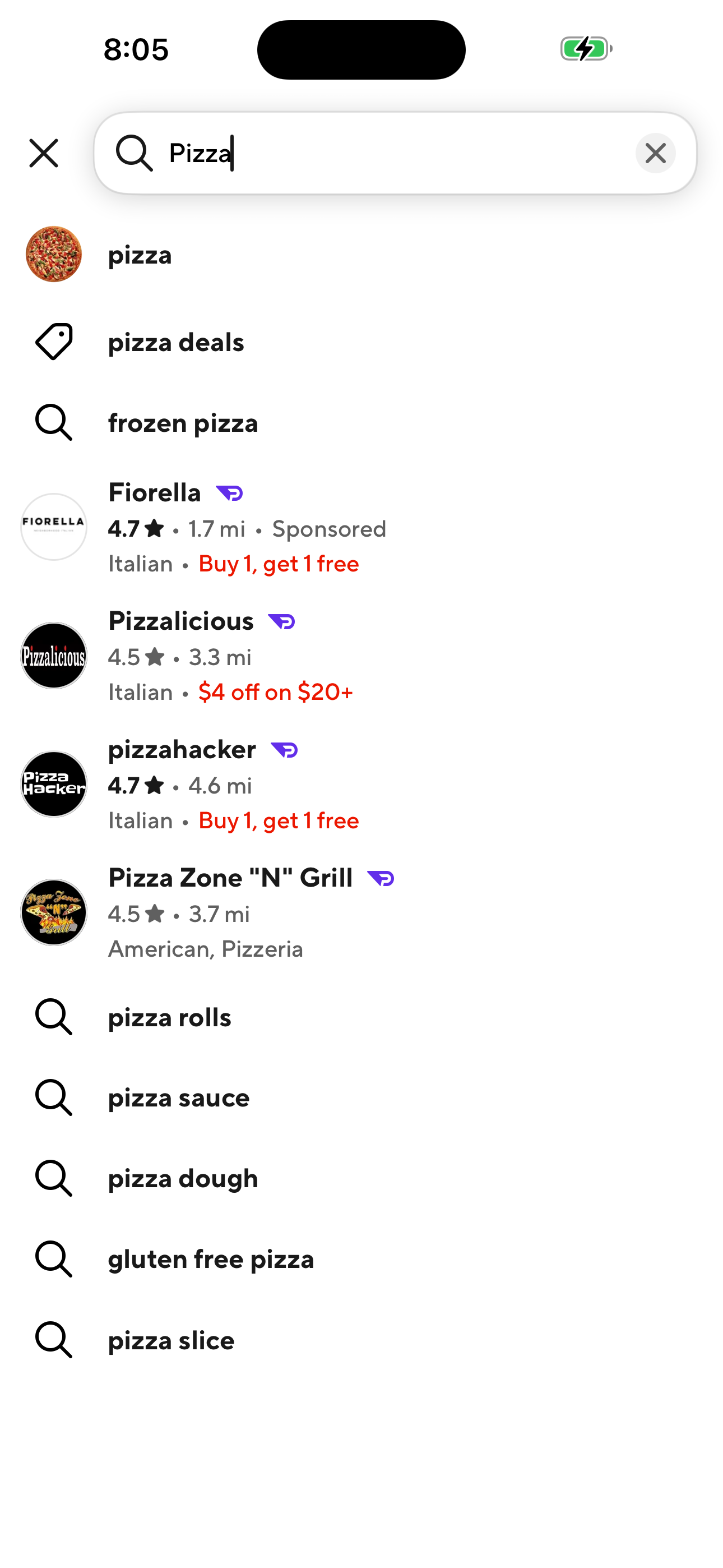Image resolution: width=723 pixels, height=1568 pixels.
Task: Click the price tag icon next to "pizza deals"
Action: click(x=54, y=342)
